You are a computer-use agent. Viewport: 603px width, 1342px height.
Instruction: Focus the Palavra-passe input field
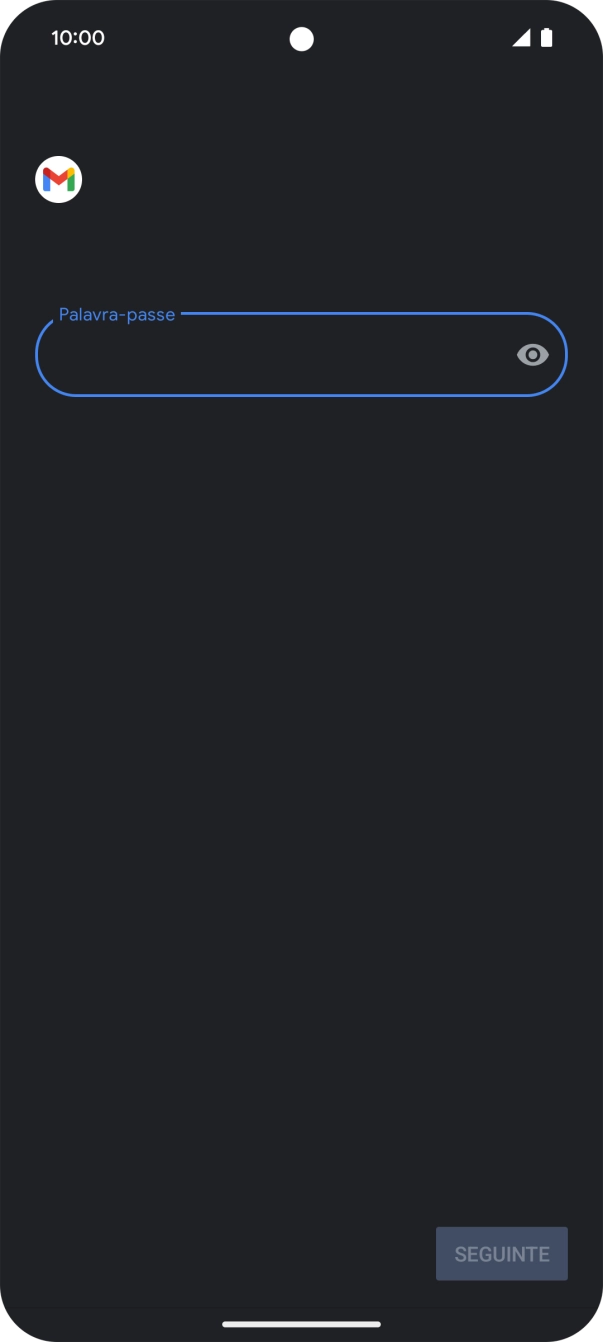(x=270, y=355)
